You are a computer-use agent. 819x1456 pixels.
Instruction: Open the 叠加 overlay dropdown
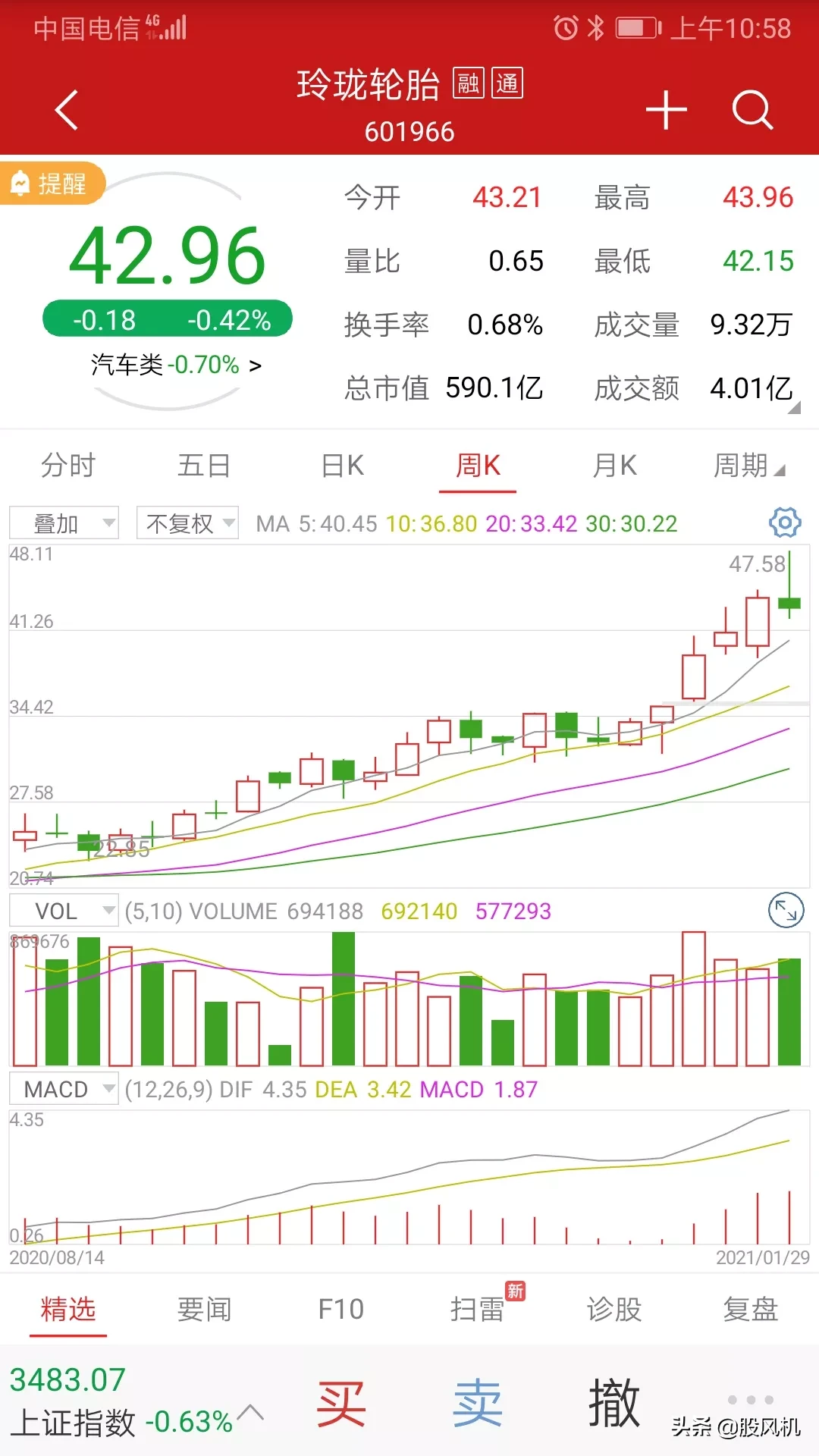pyautogui.click(x=64, y=523)
